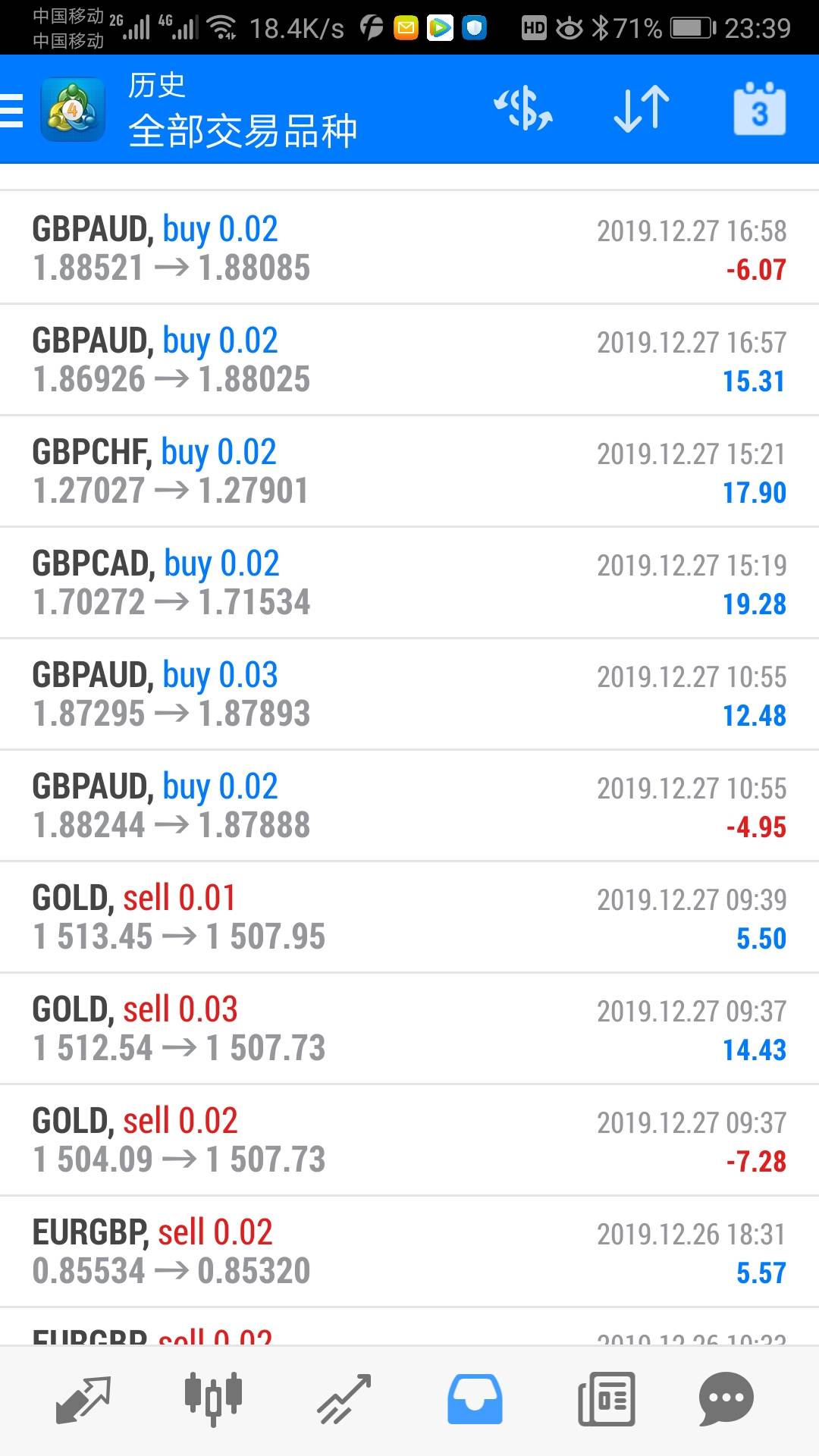Switch to the chat messages tab
The image size is (819, 1456).
[x=726, y=1399]
